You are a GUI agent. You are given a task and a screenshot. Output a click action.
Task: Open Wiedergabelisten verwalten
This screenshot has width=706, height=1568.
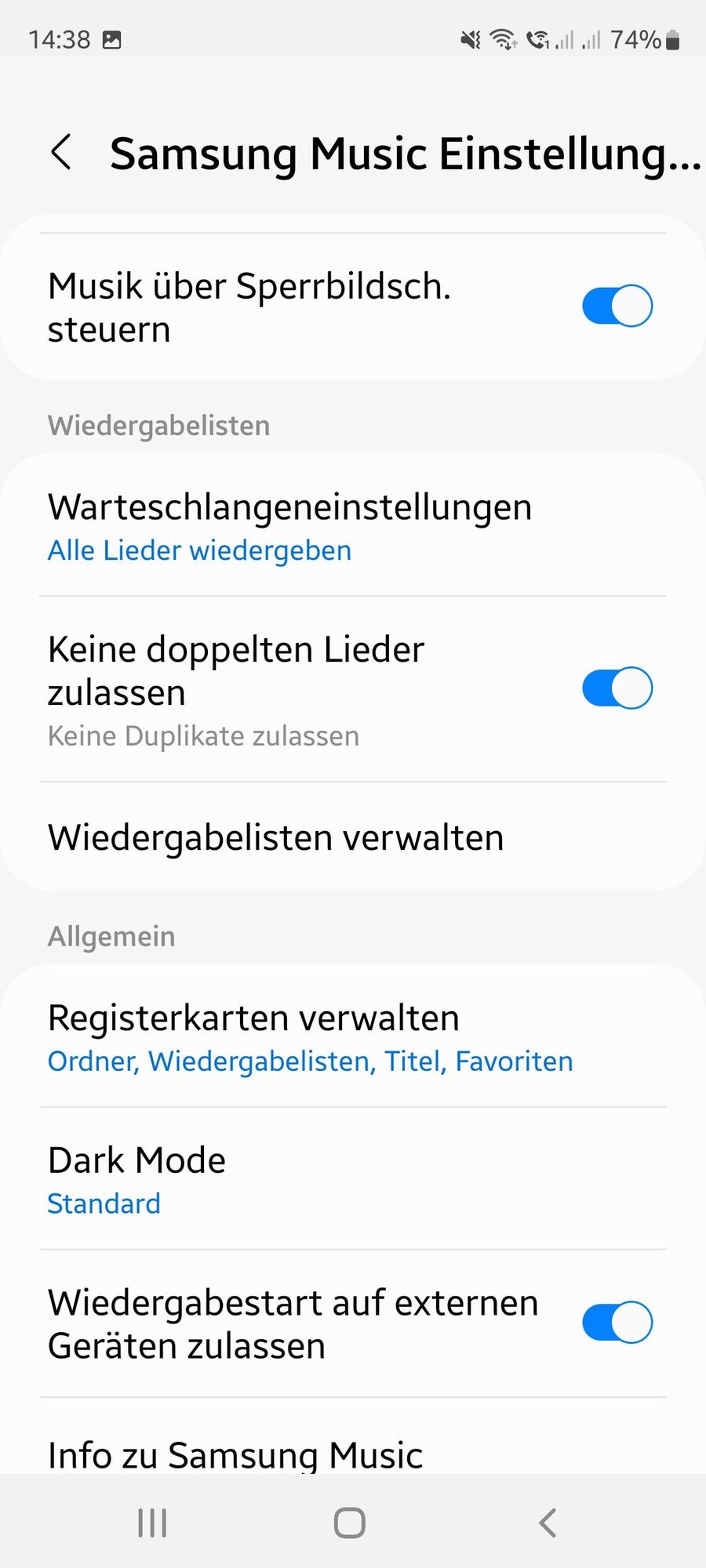pyautogui.click(x=276, y=837)
